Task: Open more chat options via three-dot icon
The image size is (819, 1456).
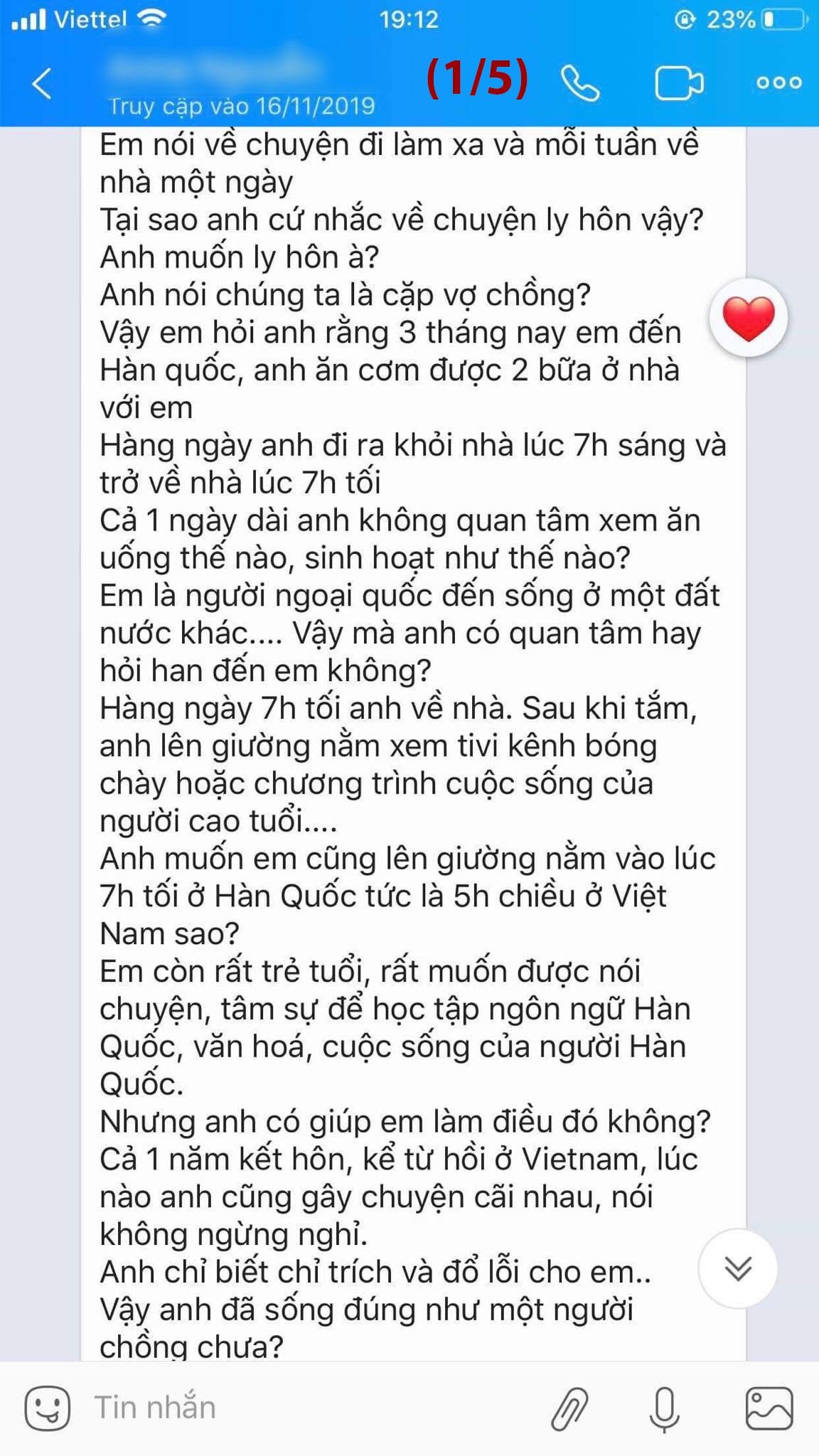Action: click(x=780, y=82)
